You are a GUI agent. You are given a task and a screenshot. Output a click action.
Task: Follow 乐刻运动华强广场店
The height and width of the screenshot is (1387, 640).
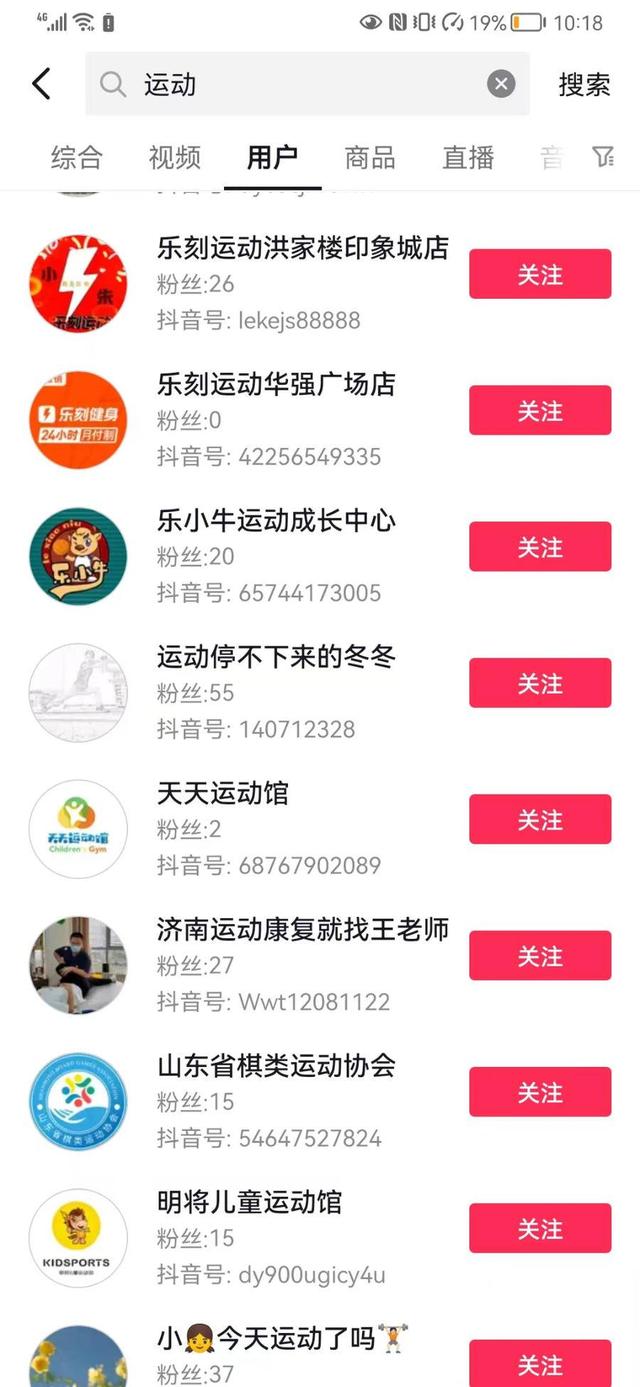(x=540, y=410)
